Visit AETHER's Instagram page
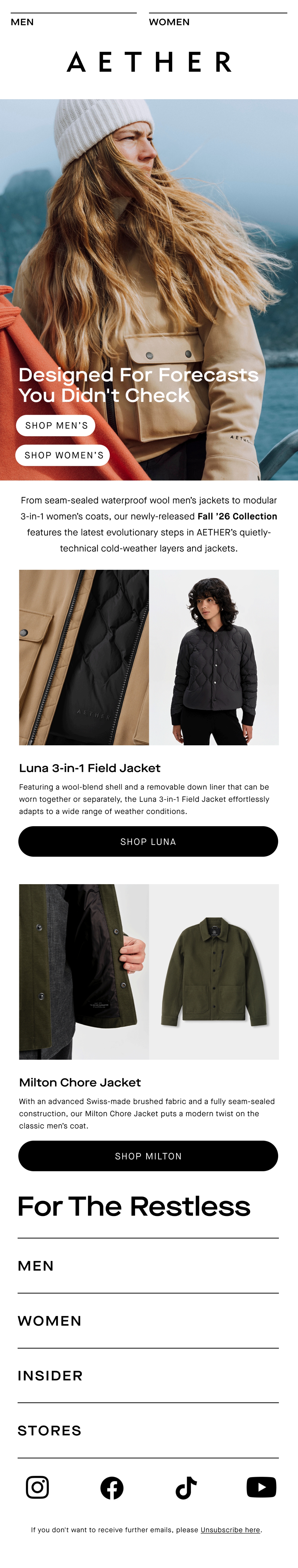The image size is (298, 1568). pos(37,1488)
